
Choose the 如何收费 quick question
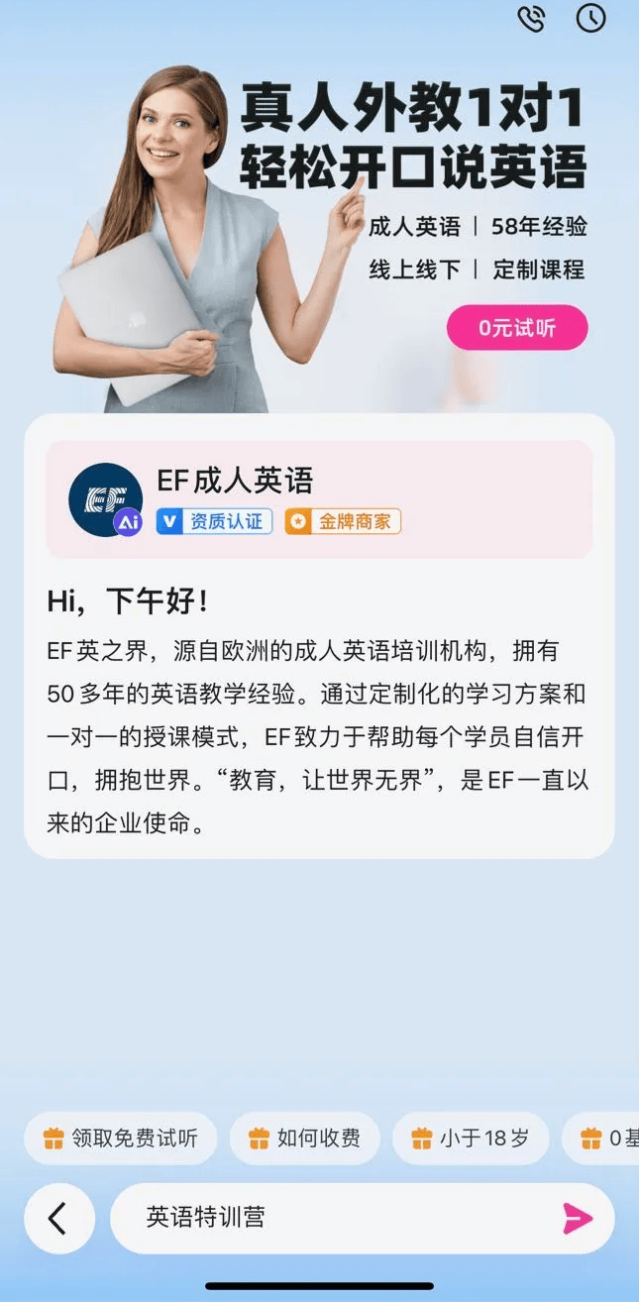pyautogui.click(x=305, y=1138)
